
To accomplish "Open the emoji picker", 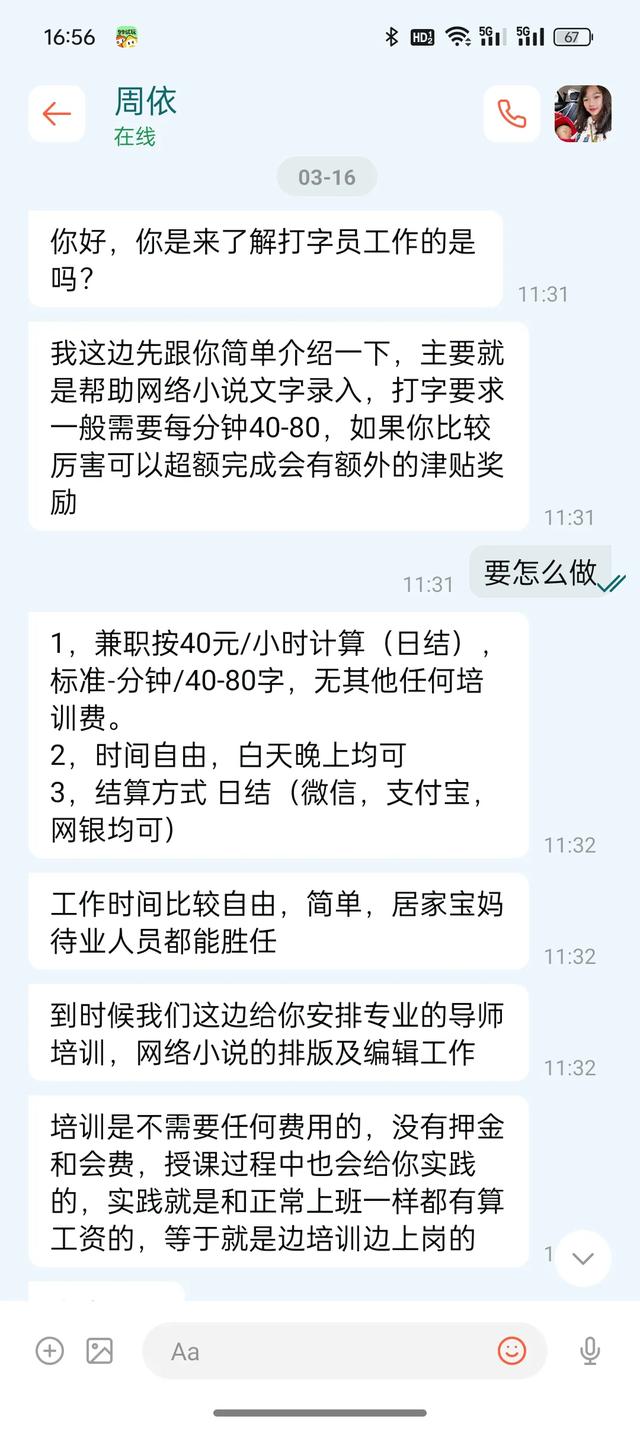I will 512,1351.
